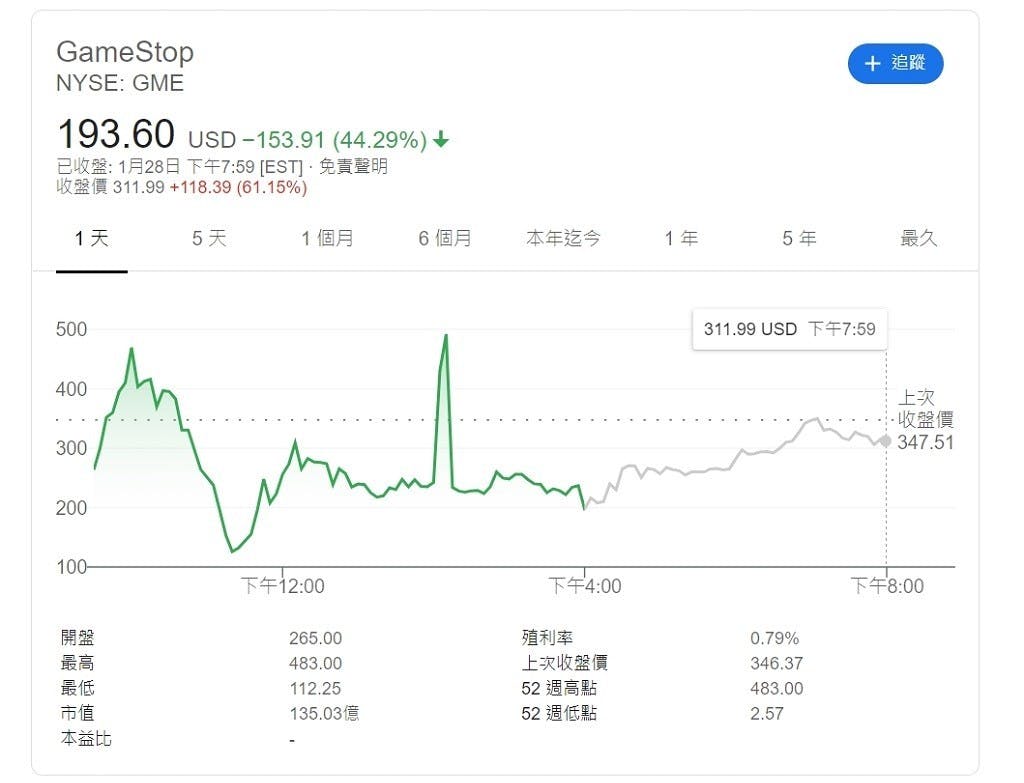This screenshot has height=783, width=1024.
Task: Switch to the 5 天 range tab
Action: click(x=209, y=239)
